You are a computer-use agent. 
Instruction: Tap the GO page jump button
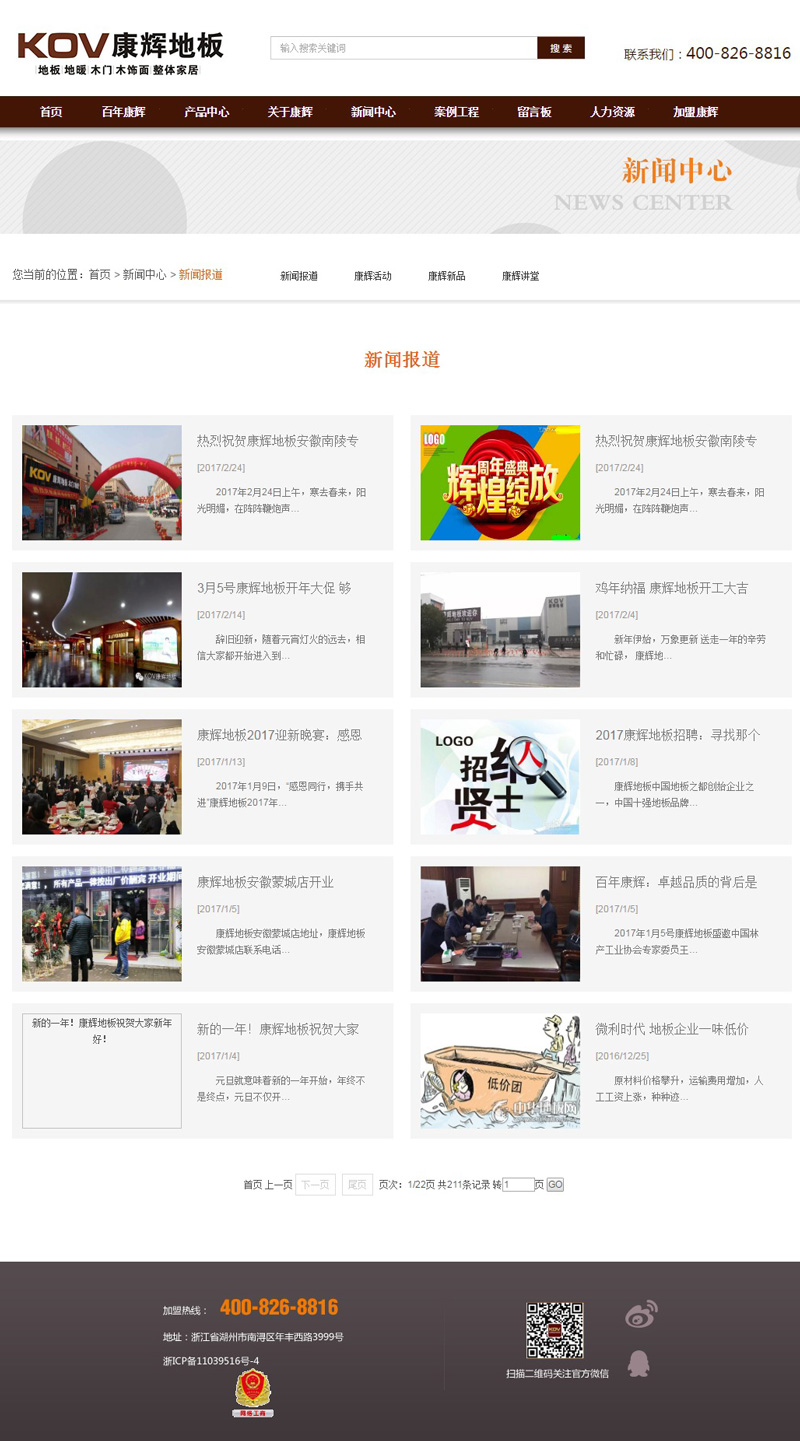point(555,1185)
